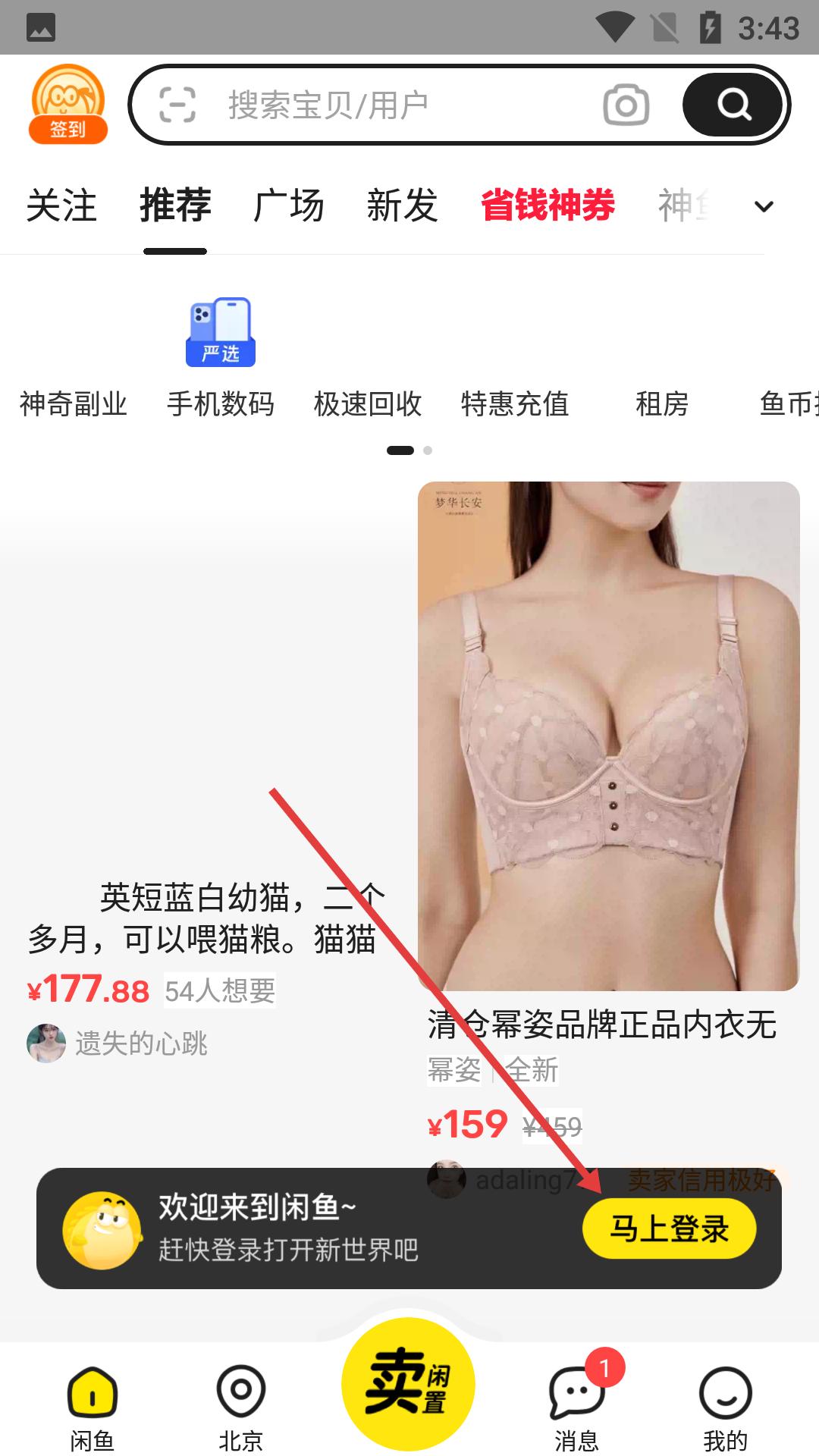Switch to the 关注 tab
Image resolution: width=819 pixels, height=1456 pixels.
[x=61, y=206]
